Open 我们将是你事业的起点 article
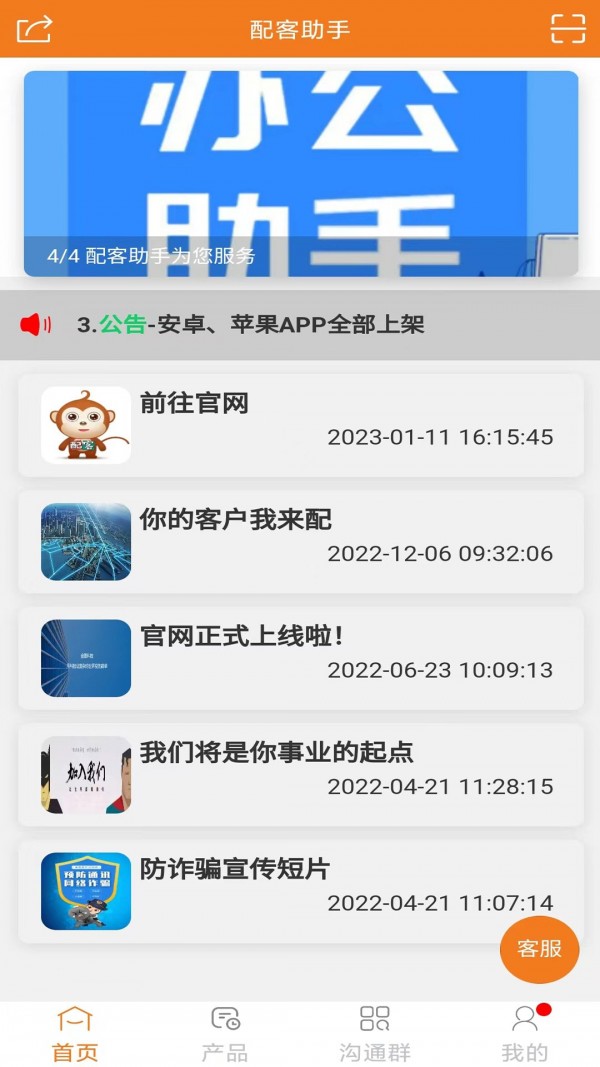Screen dimensions: 600x1067 click(300, 775)
